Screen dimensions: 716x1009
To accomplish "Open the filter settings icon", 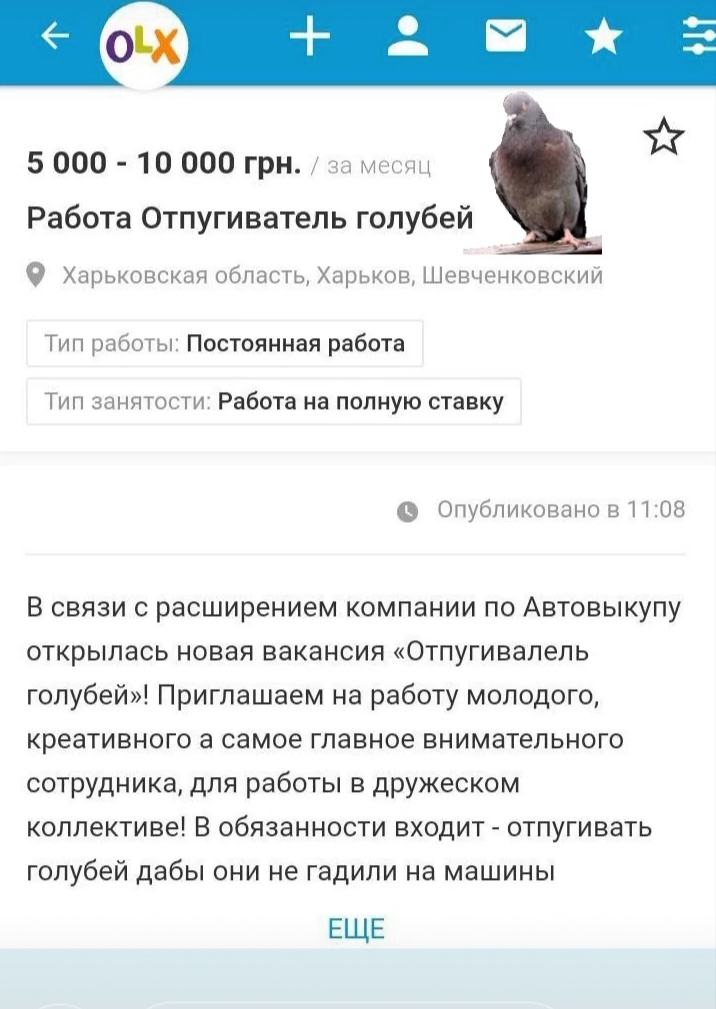I will pyautogui.click(x=697, y=38).
